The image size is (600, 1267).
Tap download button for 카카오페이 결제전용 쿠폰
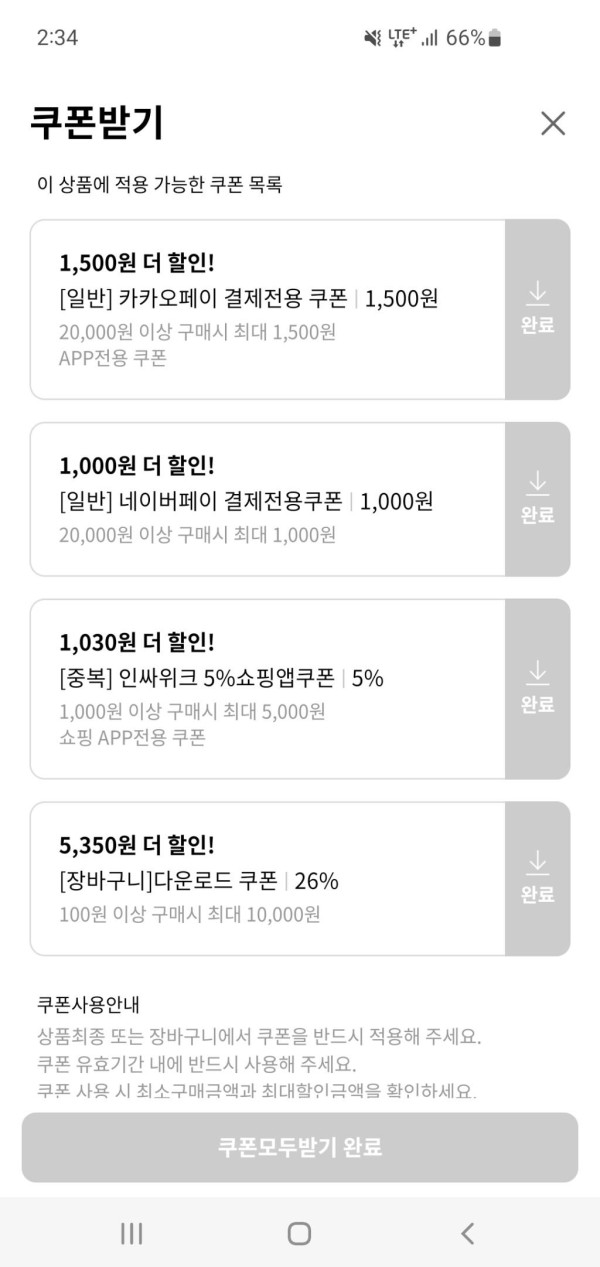click(537, 309)
